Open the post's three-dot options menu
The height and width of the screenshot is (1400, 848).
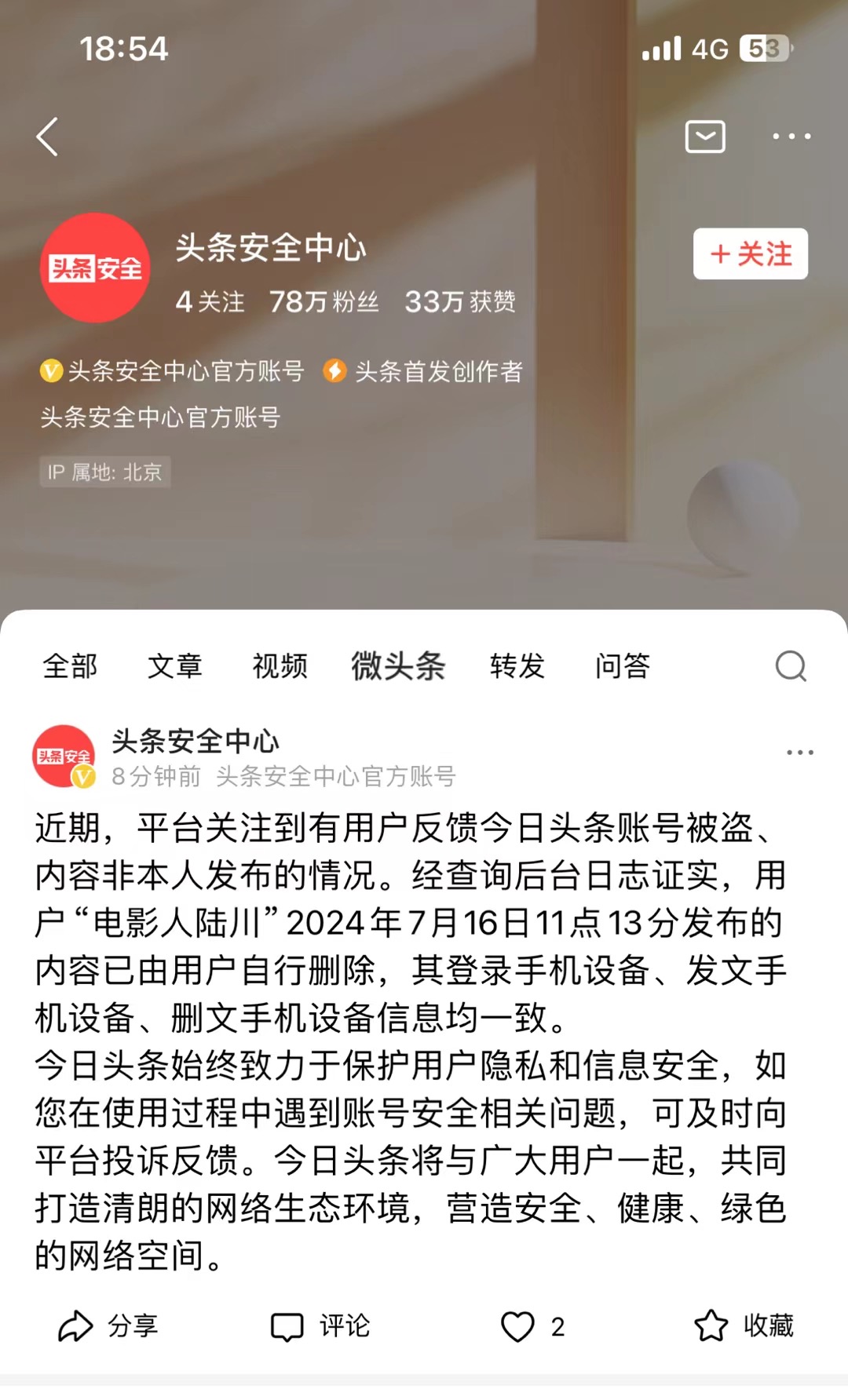point(799,753)
